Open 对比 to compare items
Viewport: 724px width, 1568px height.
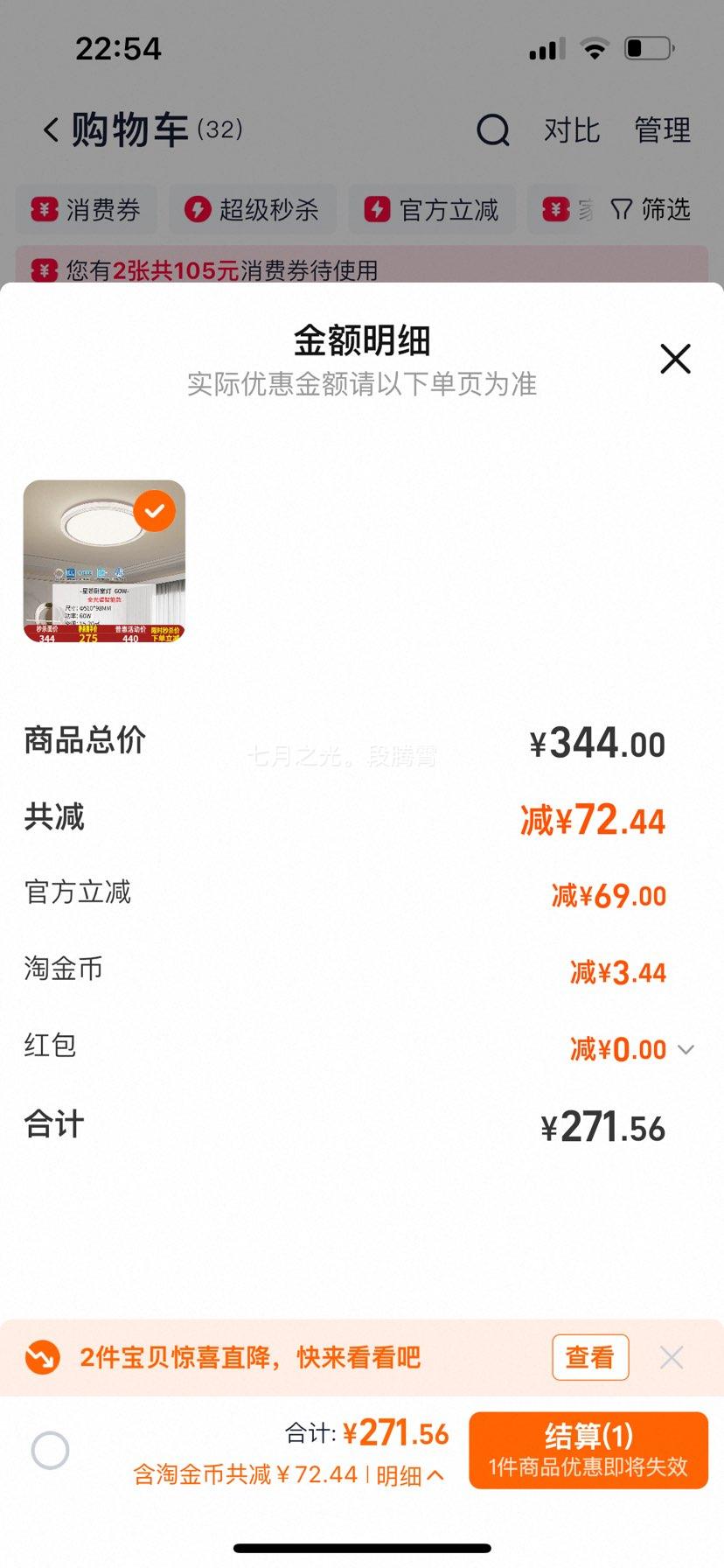pos(572,130)
